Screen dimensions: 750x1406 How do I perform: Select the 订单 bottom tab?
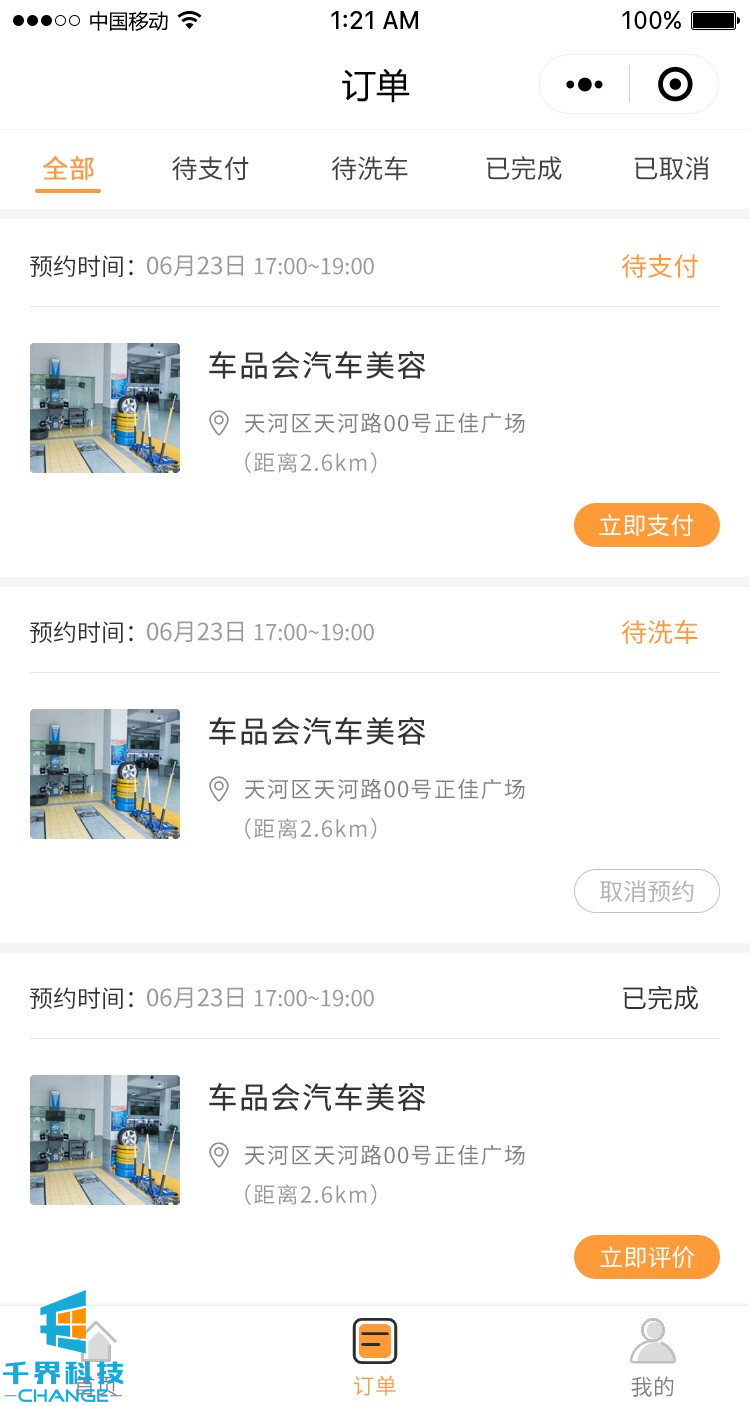click(375, 1356)
